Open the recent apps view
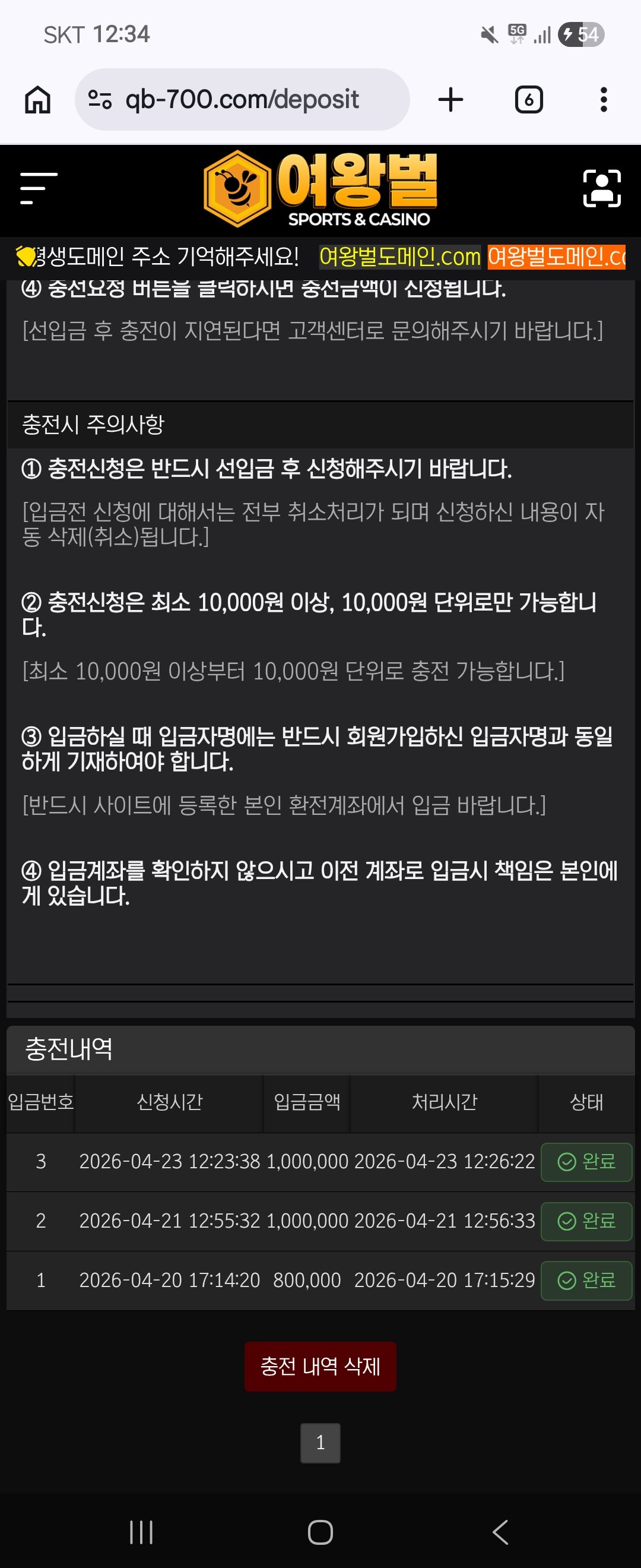 [141, 1532]
